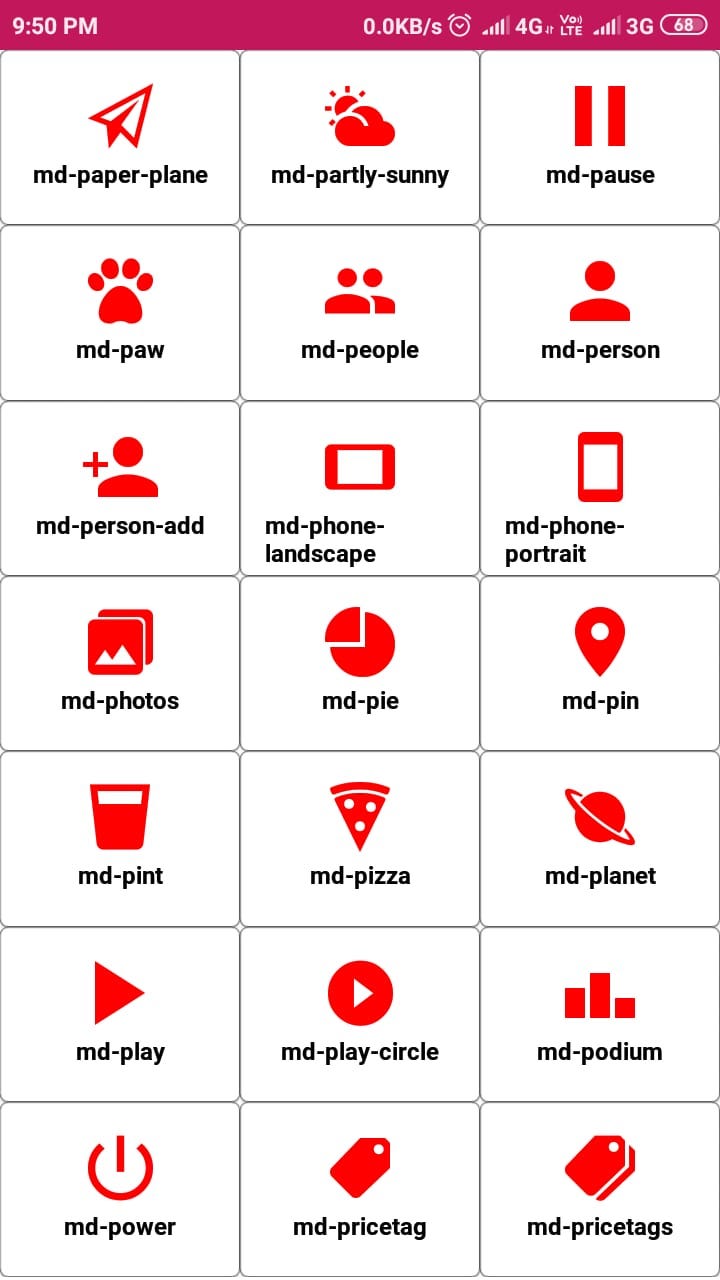Click the md-power icon
720x1280 pixels.
(118, 1165)
